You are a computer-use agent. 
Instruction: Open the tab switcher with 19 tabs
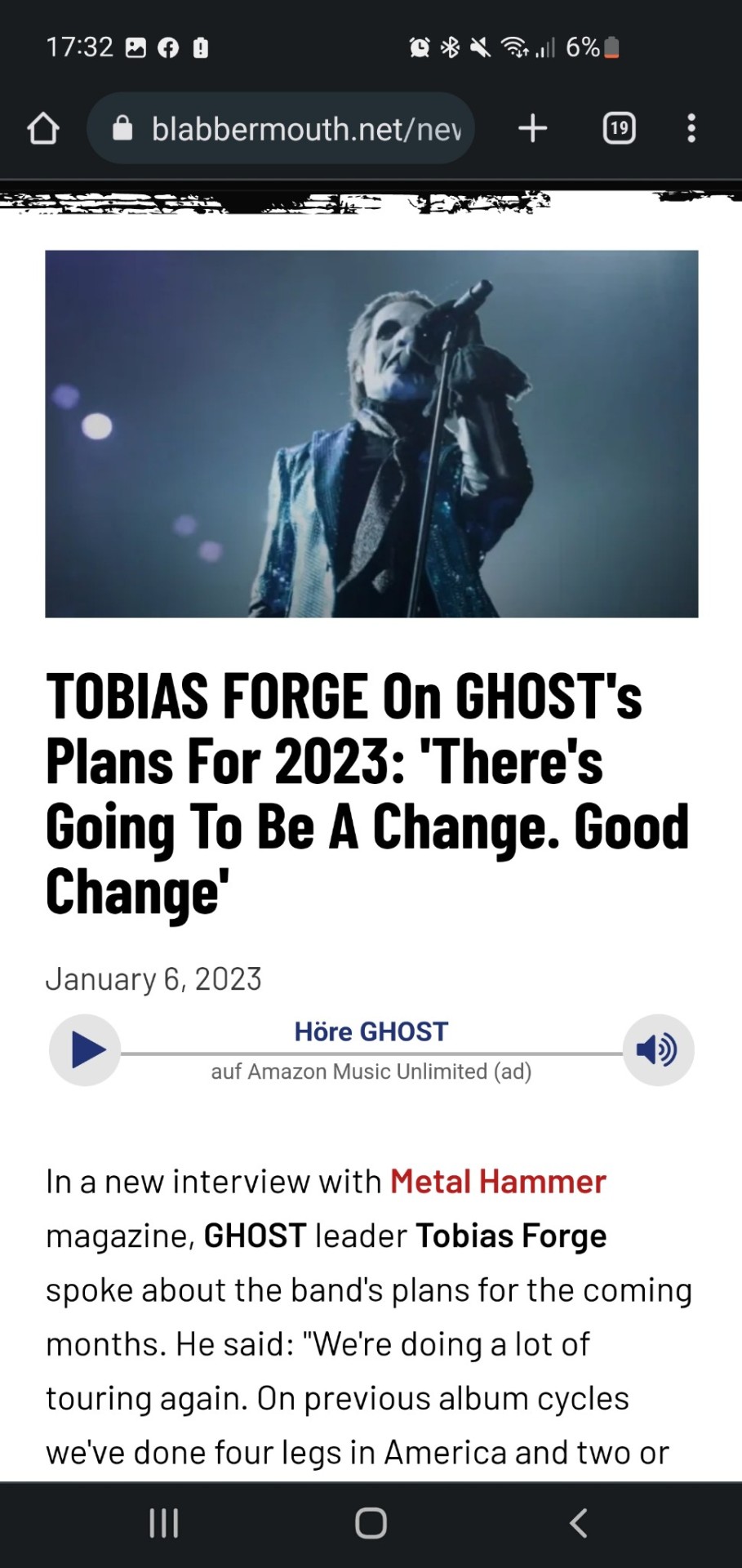(619, 128)
